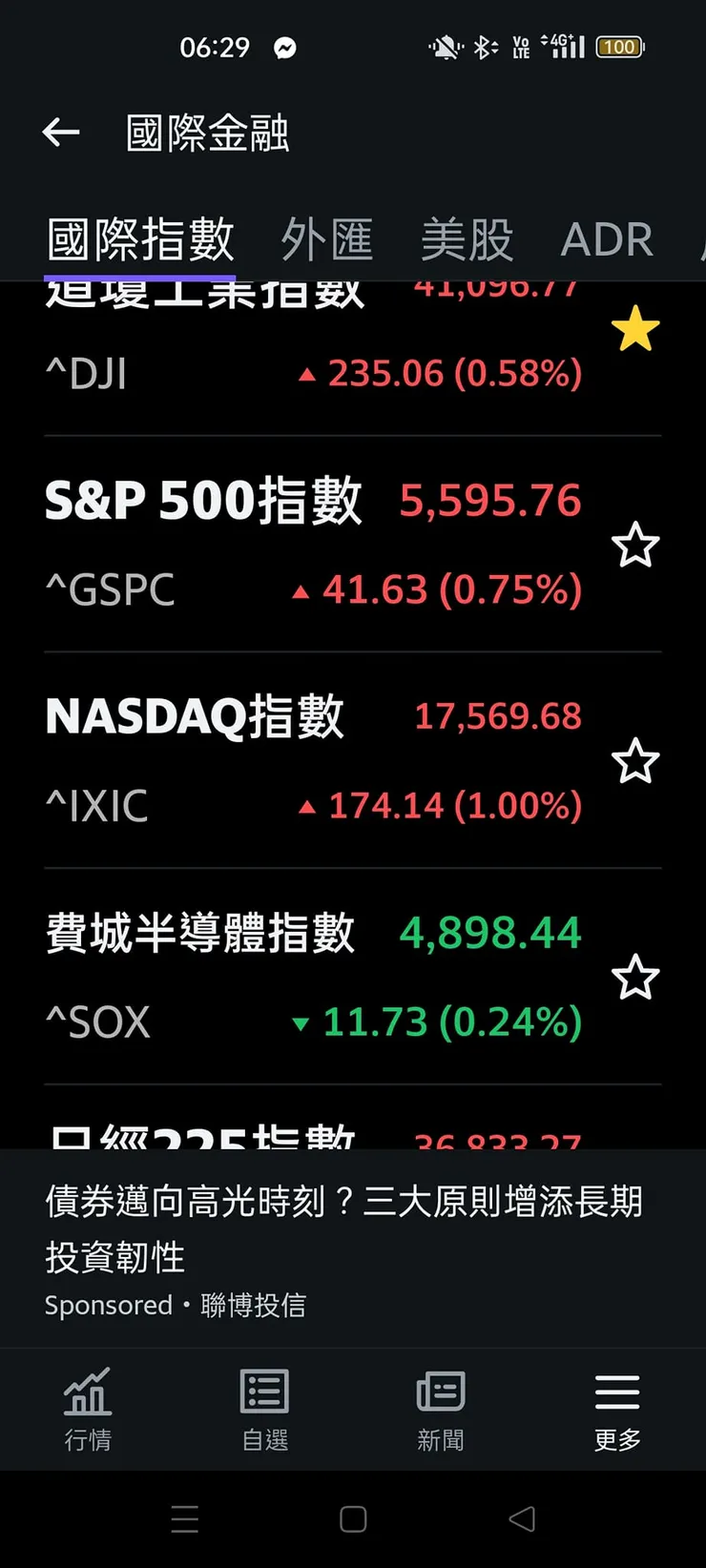The height and width of the screenshot is (1568, 706).
Task: Open system recent apps button
Action: click(x=185, y=1518)
